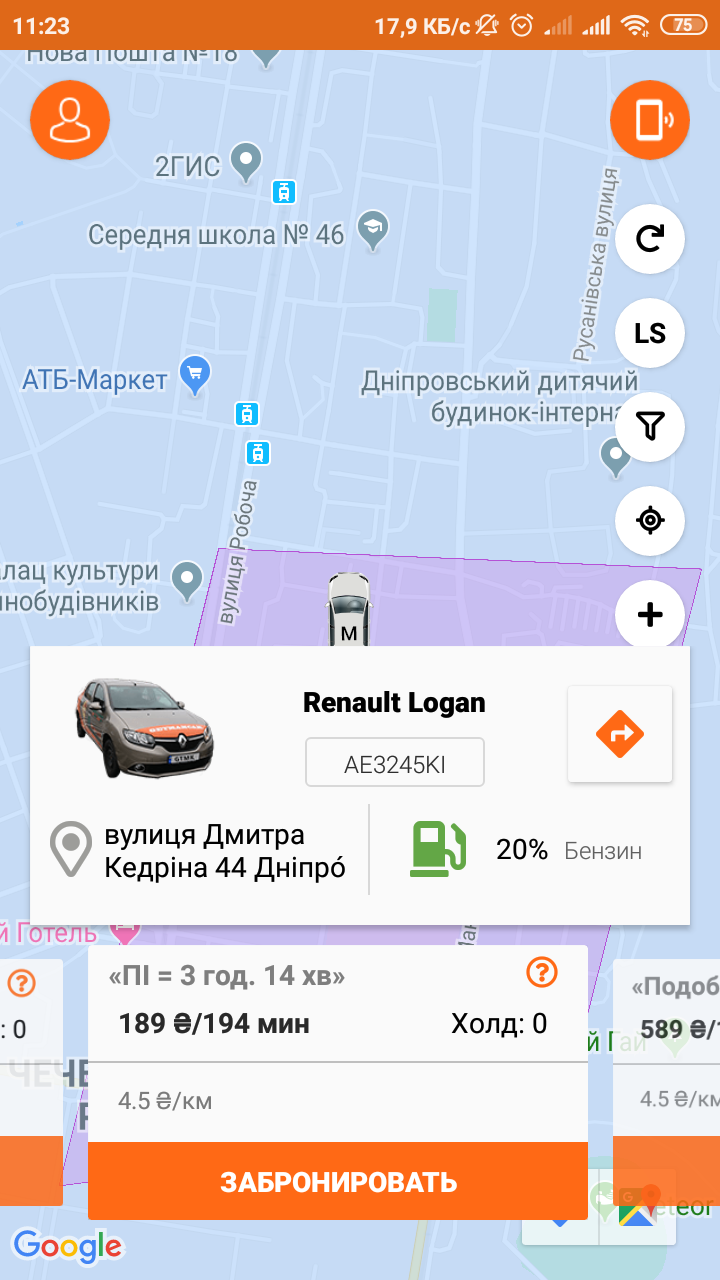Refresh the map with the reload icon
This screenshot has height=1280, width=720.
(650, 239)
